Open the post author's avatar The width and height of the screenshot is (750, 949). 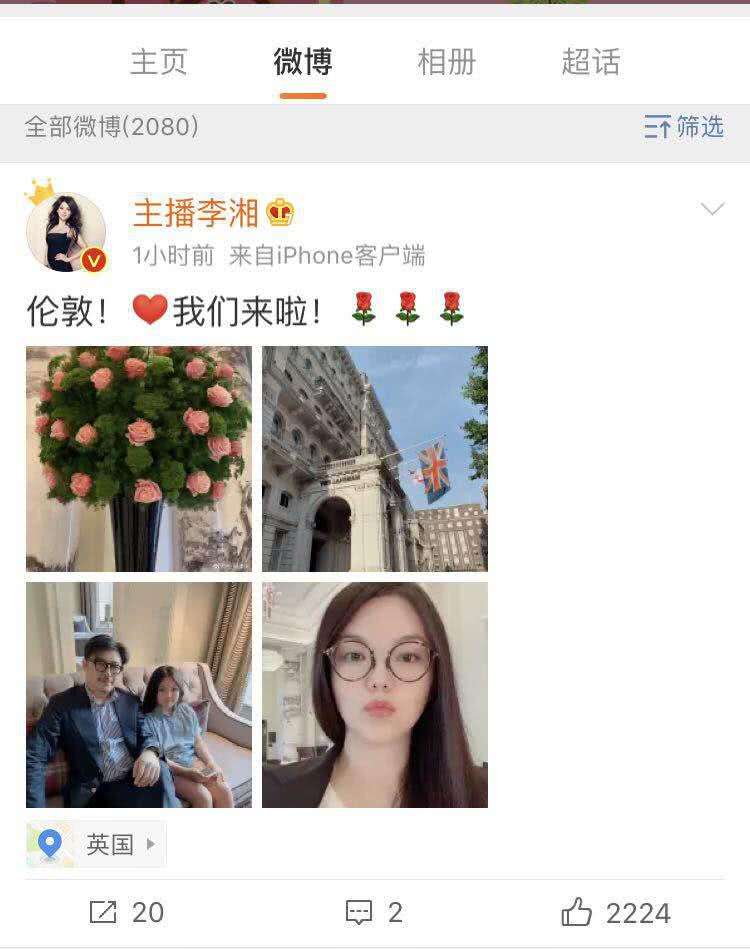pyautogui.click(x=66, y=232)
